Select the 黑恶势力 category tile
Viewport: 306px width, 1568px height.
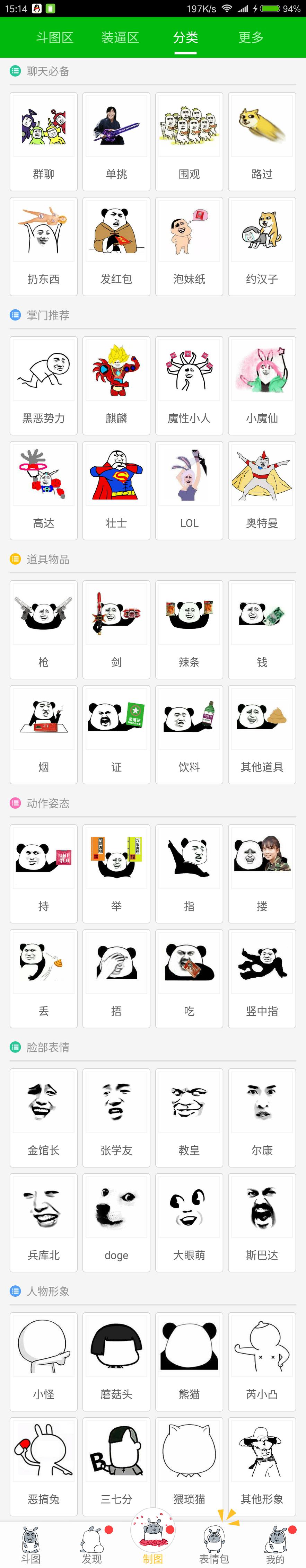pos(43,385)
